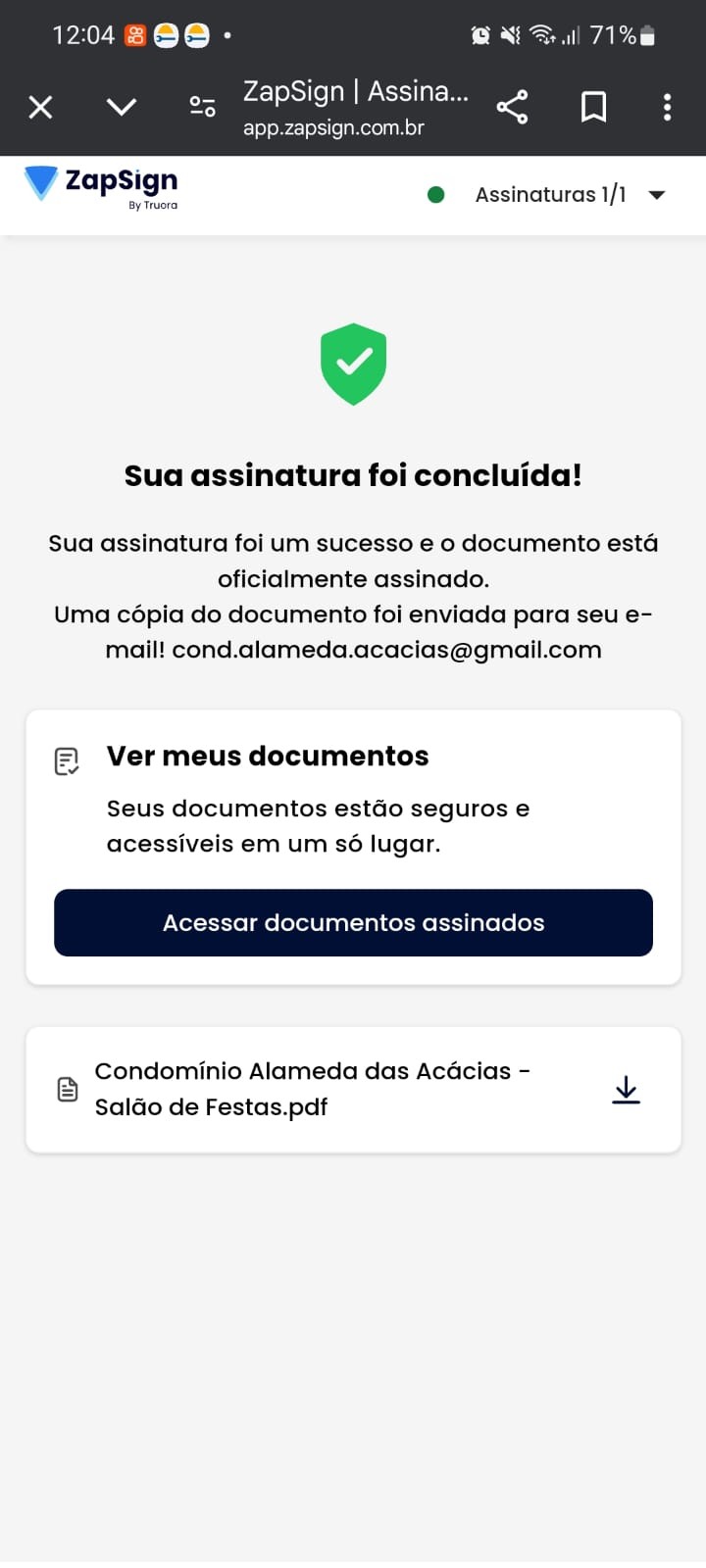Bookmark this ZapSign page

pyautogui.click(x=593, y=107)
